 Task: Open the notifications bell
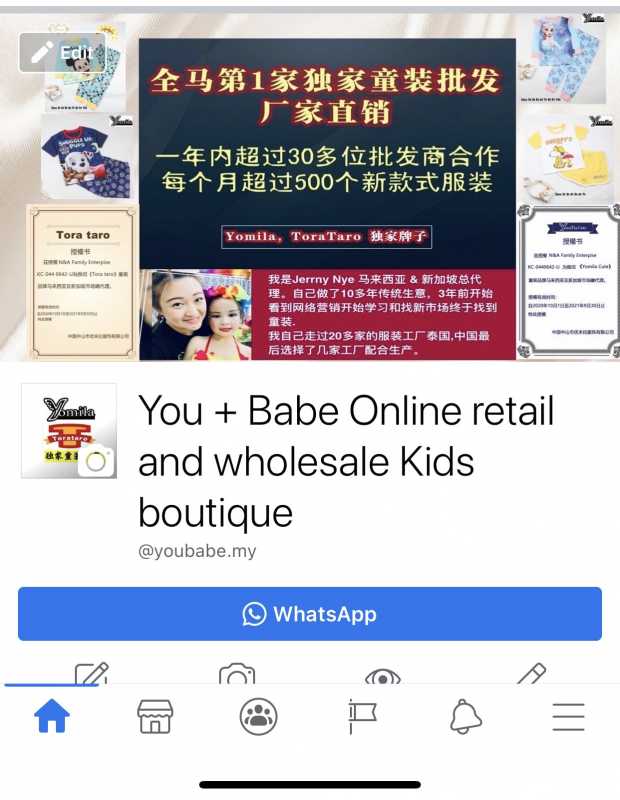tap(465, 716)
